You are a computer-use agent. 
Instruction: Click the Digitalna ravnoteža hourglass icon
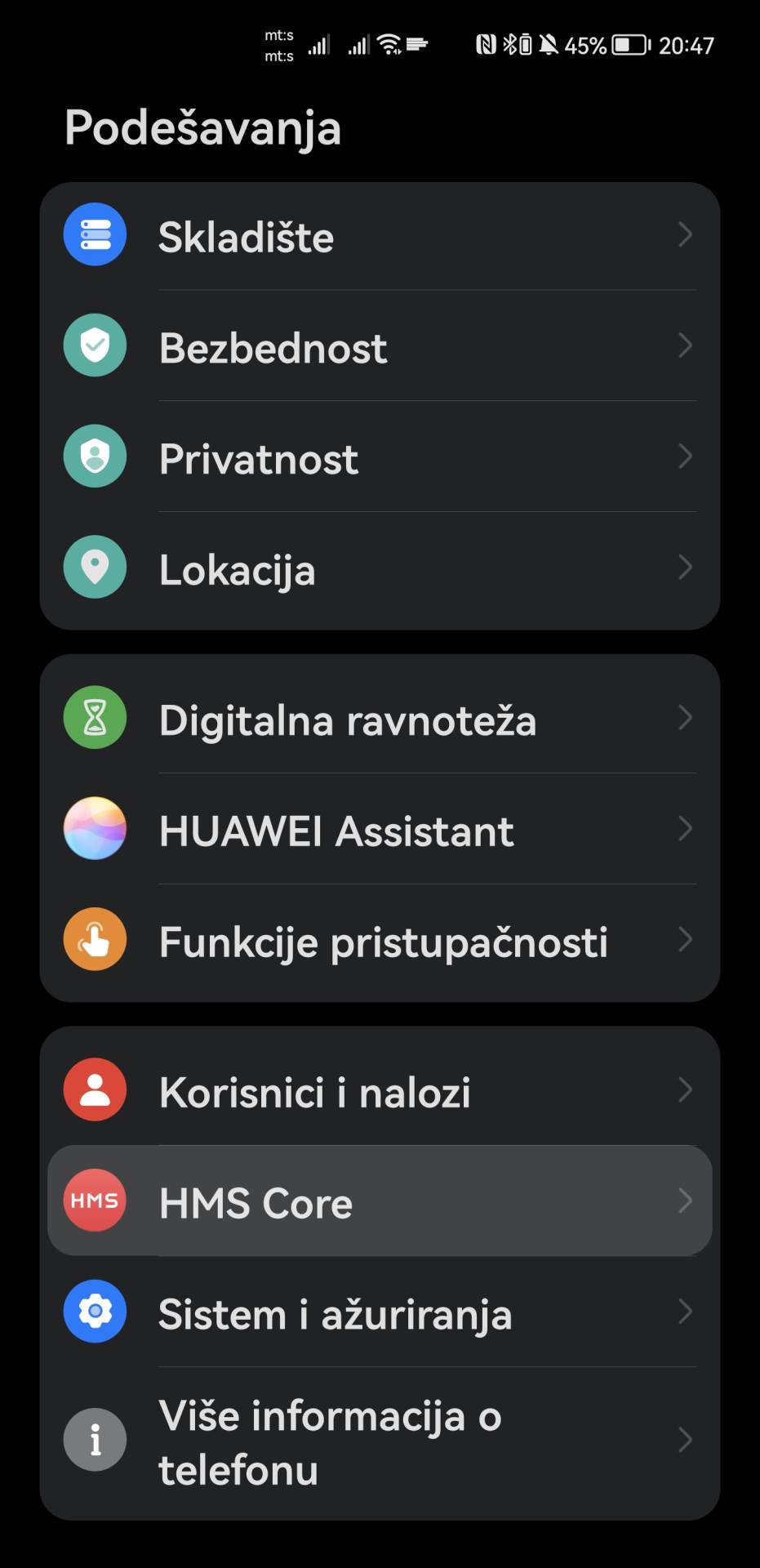(95, 716)
